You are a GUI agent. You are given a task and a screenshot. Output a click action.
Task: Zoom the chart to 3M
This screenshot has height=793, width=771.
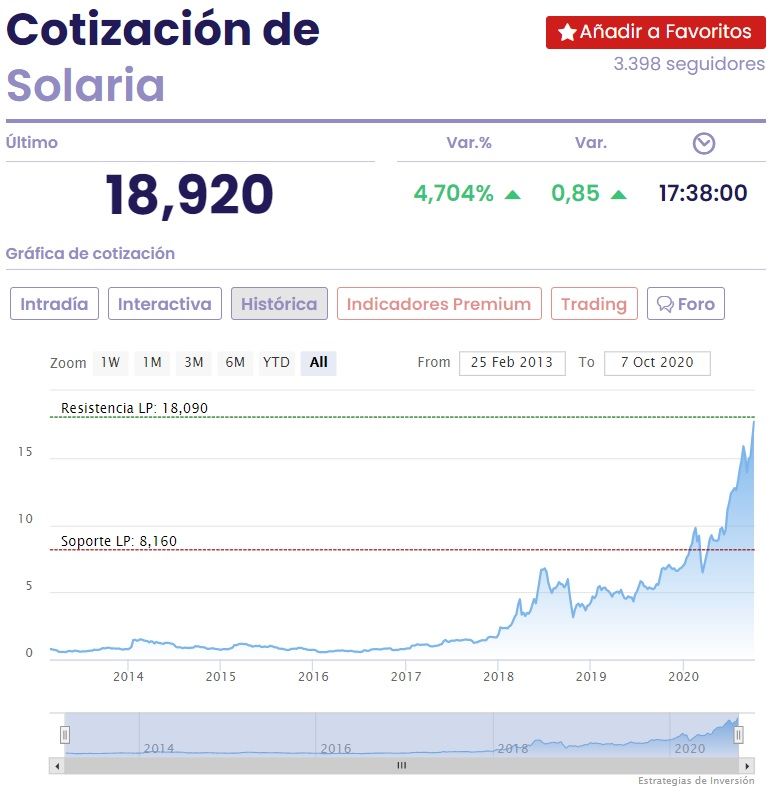[194, 362]
